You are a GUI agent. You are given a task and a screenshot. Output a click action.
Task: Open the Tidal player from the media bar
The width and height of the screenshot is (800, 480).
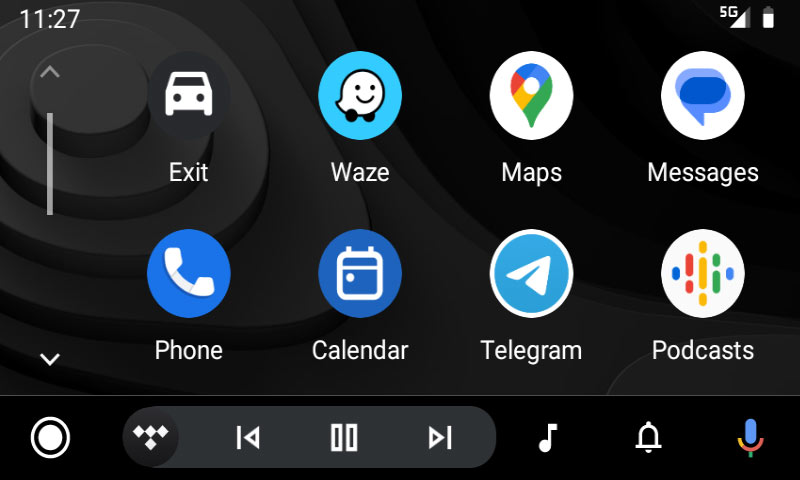(x=151, y=437)
